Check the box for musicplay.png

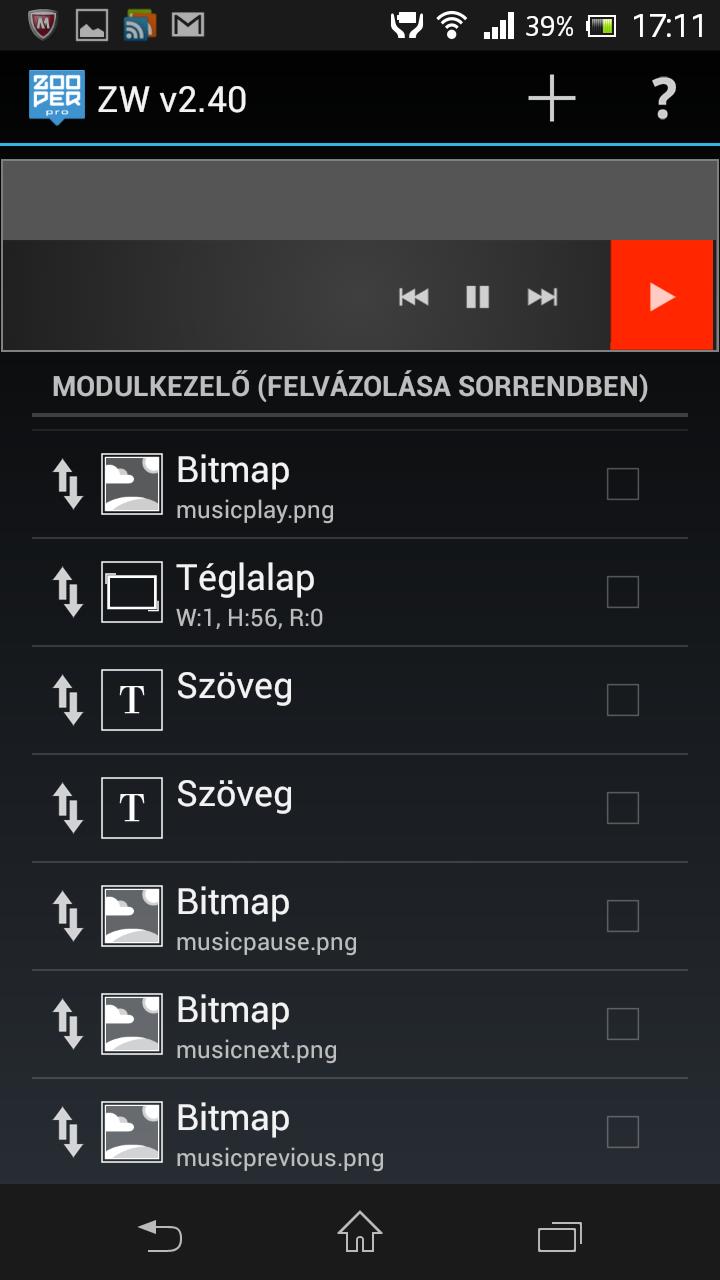tap(623, 484)
